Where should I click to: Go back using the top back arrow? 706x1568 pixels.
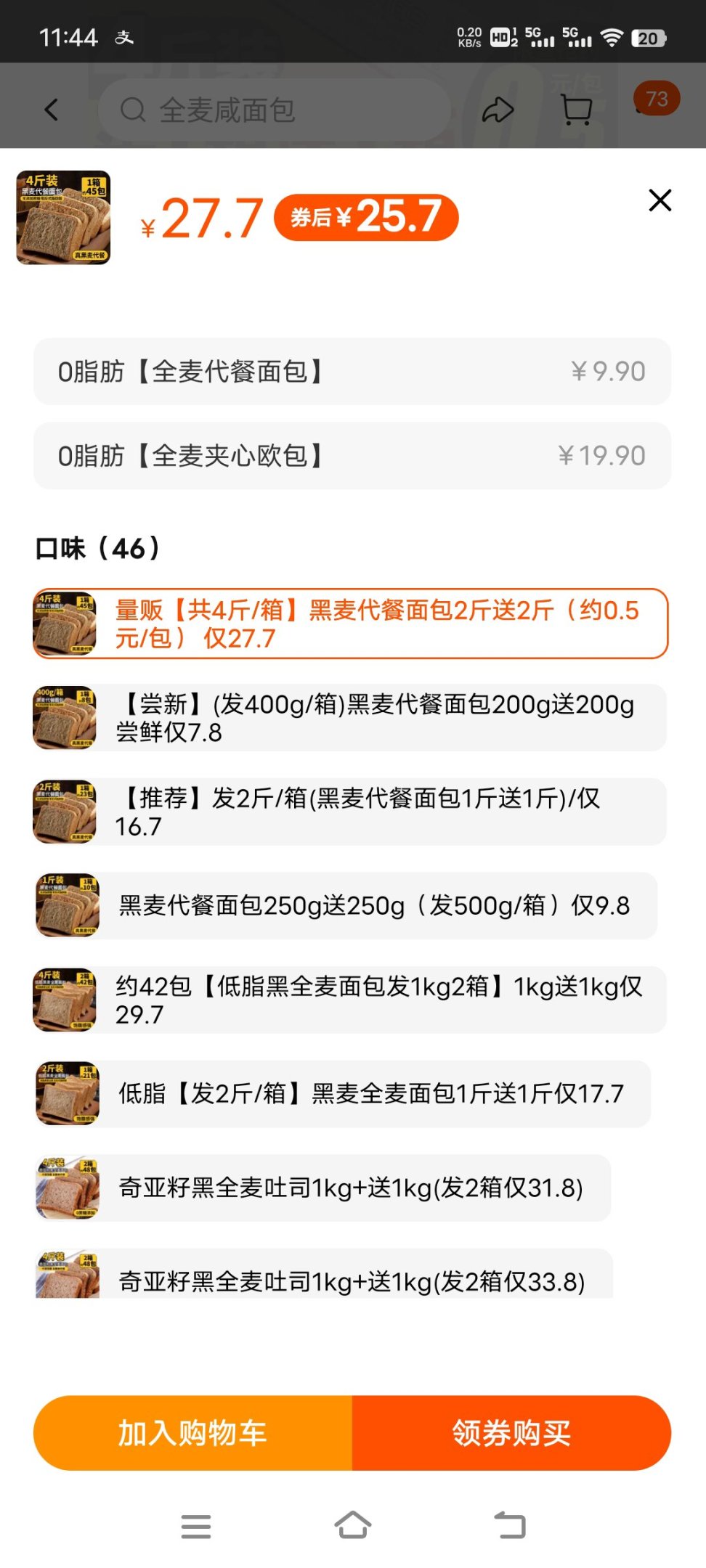[51, 110]
